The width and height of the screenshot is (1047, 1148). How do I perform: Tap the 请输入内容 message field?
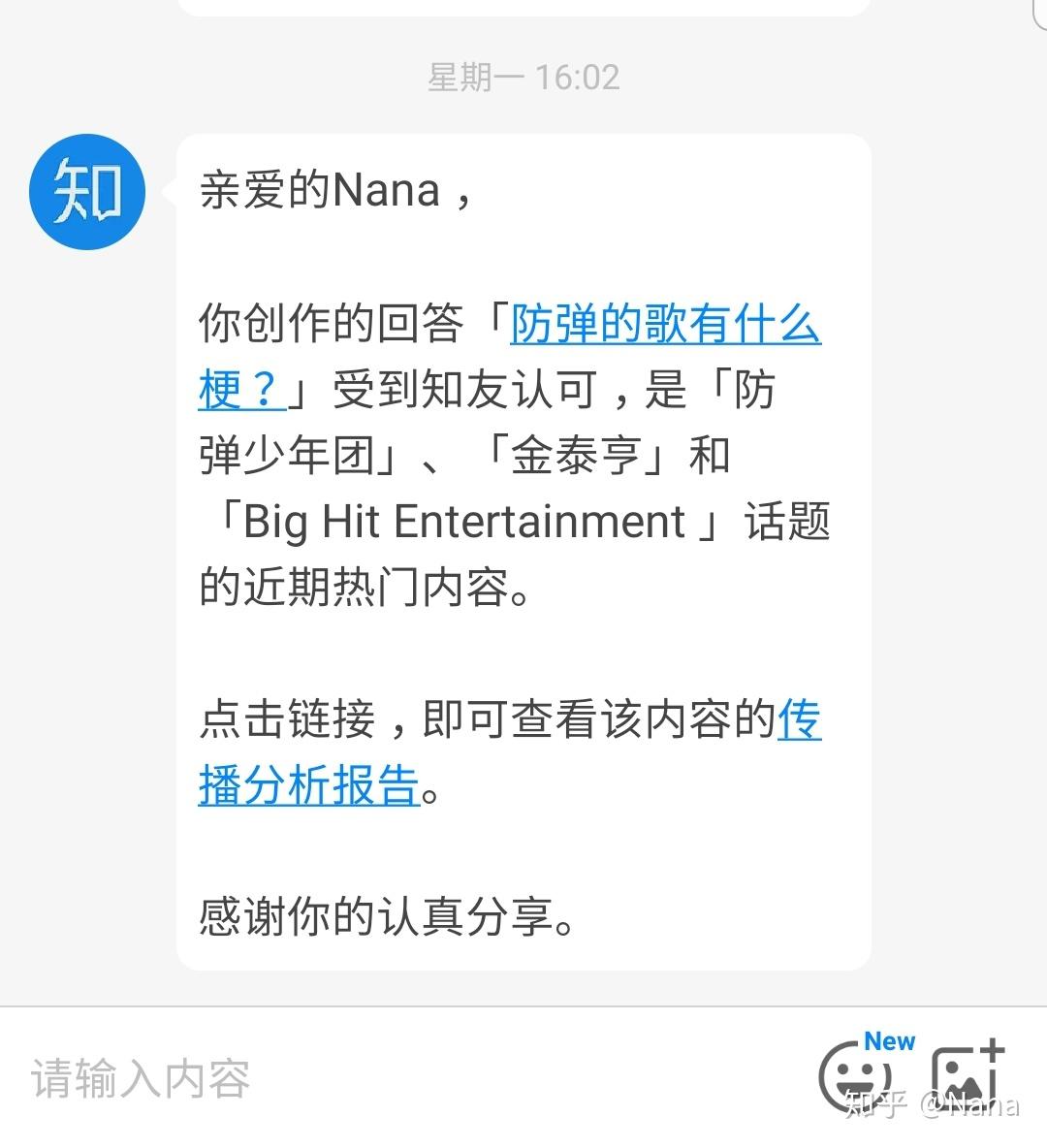tap(388, 1078)
